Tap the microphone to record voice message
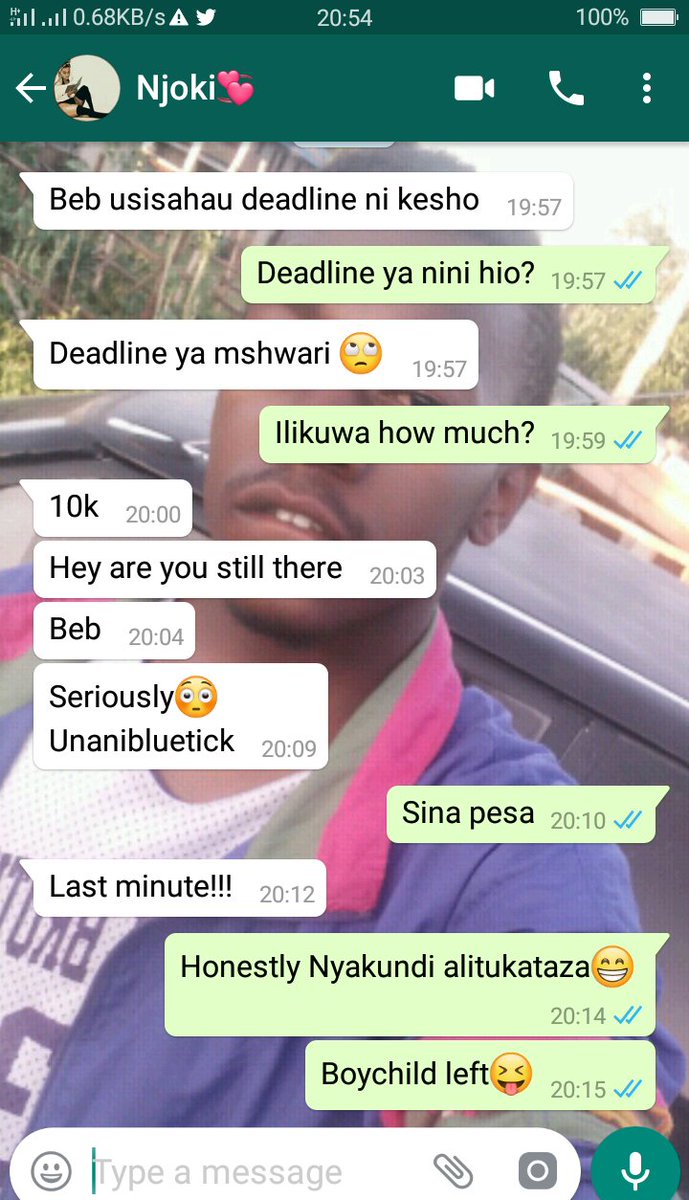The height and width of the screenshot is (1200, 689). coord(635,1168)
